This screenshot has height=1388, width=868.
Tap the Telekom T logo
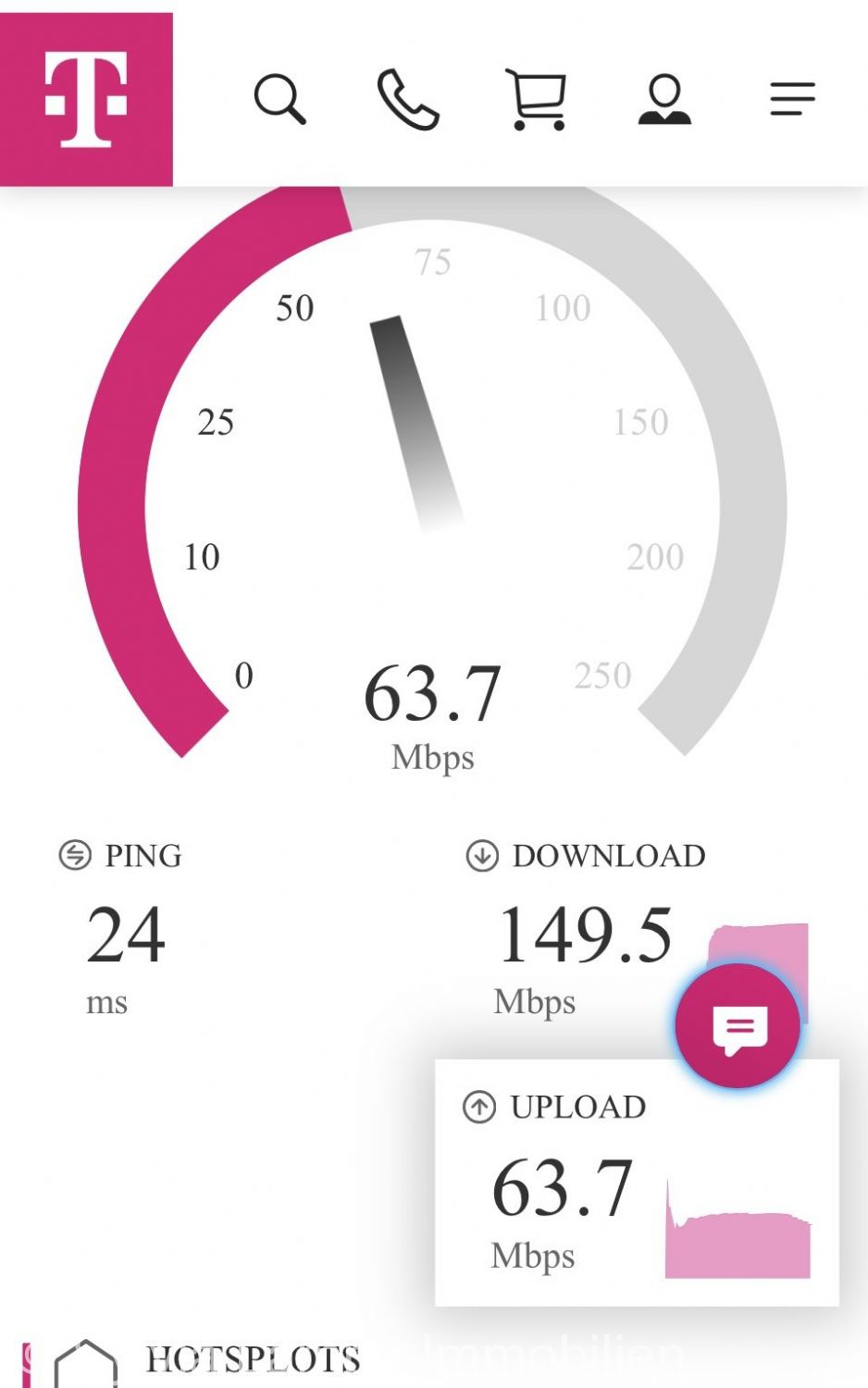(x=86, y=99)
